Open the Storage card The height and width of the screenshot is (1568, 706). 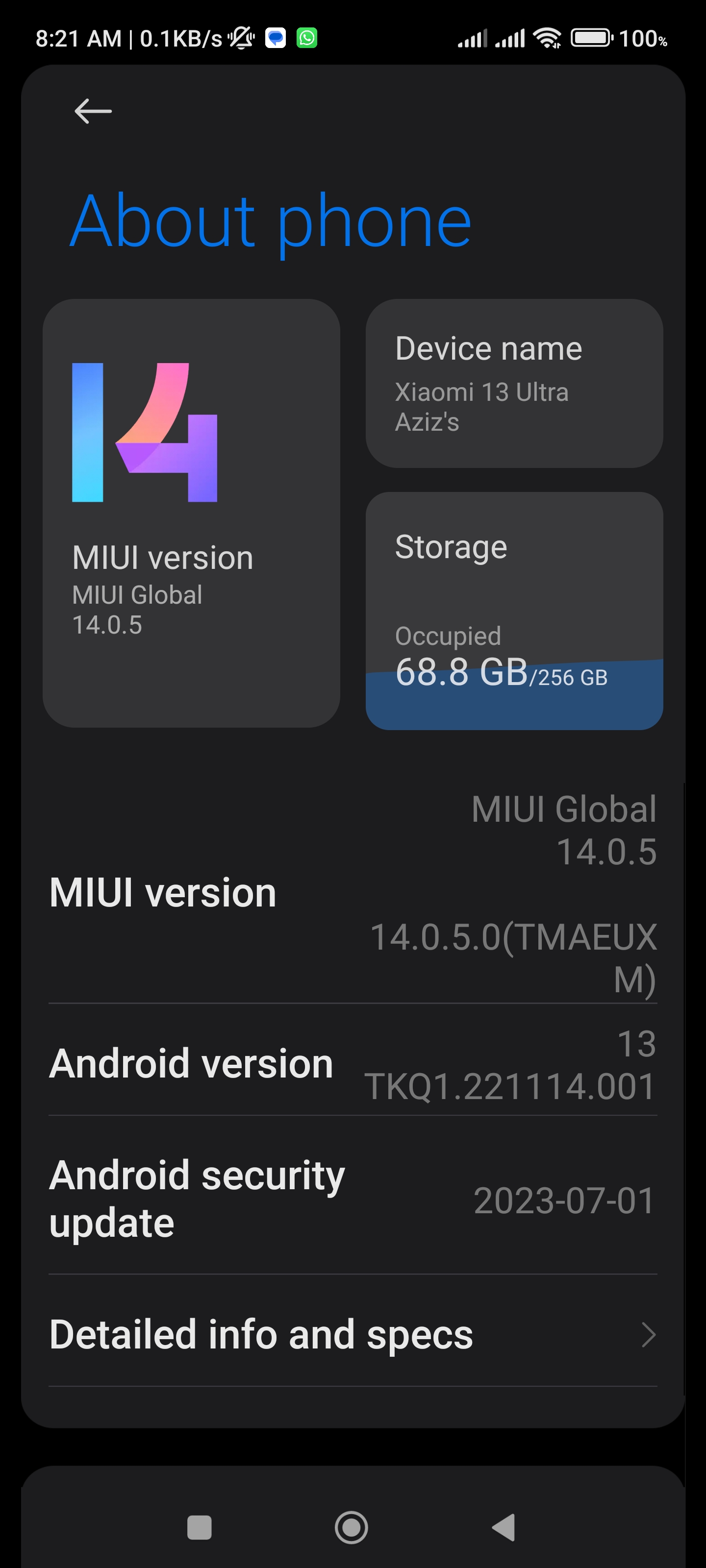[514, 611]
